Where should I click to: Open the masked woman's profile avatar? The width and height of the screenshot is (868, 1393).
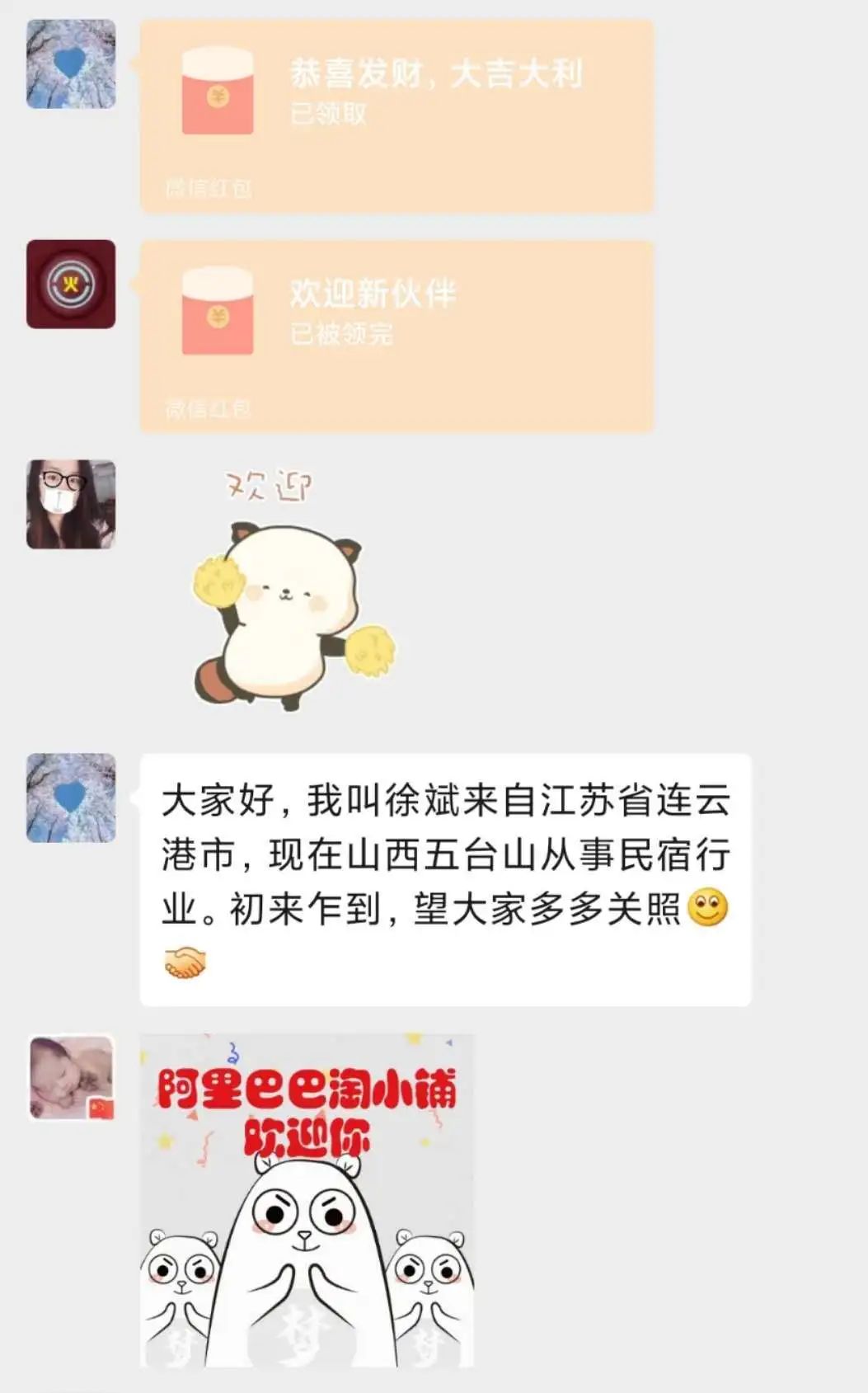(71, 505)
